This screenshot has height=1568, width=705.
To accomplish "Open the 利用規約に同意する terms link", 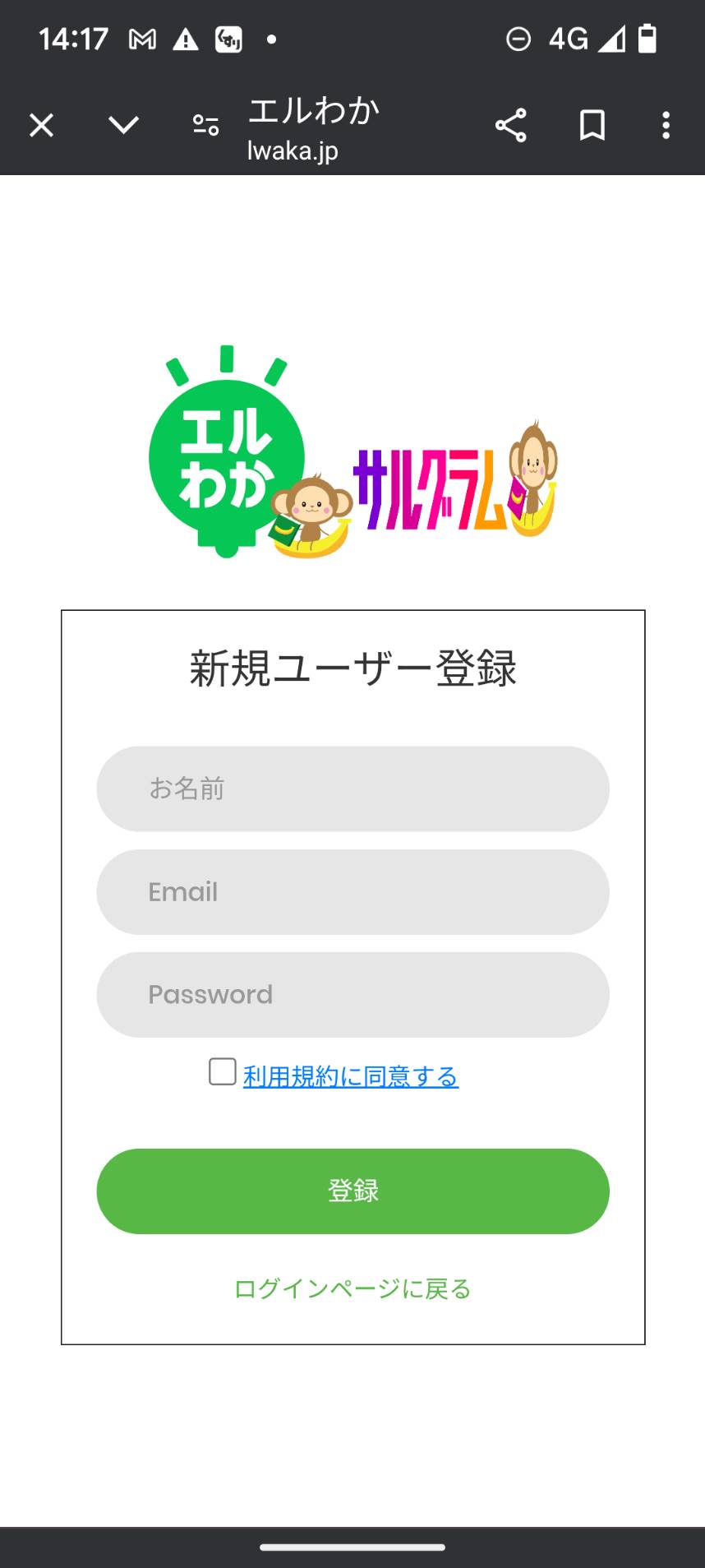I will click(x=351, y=1076).
